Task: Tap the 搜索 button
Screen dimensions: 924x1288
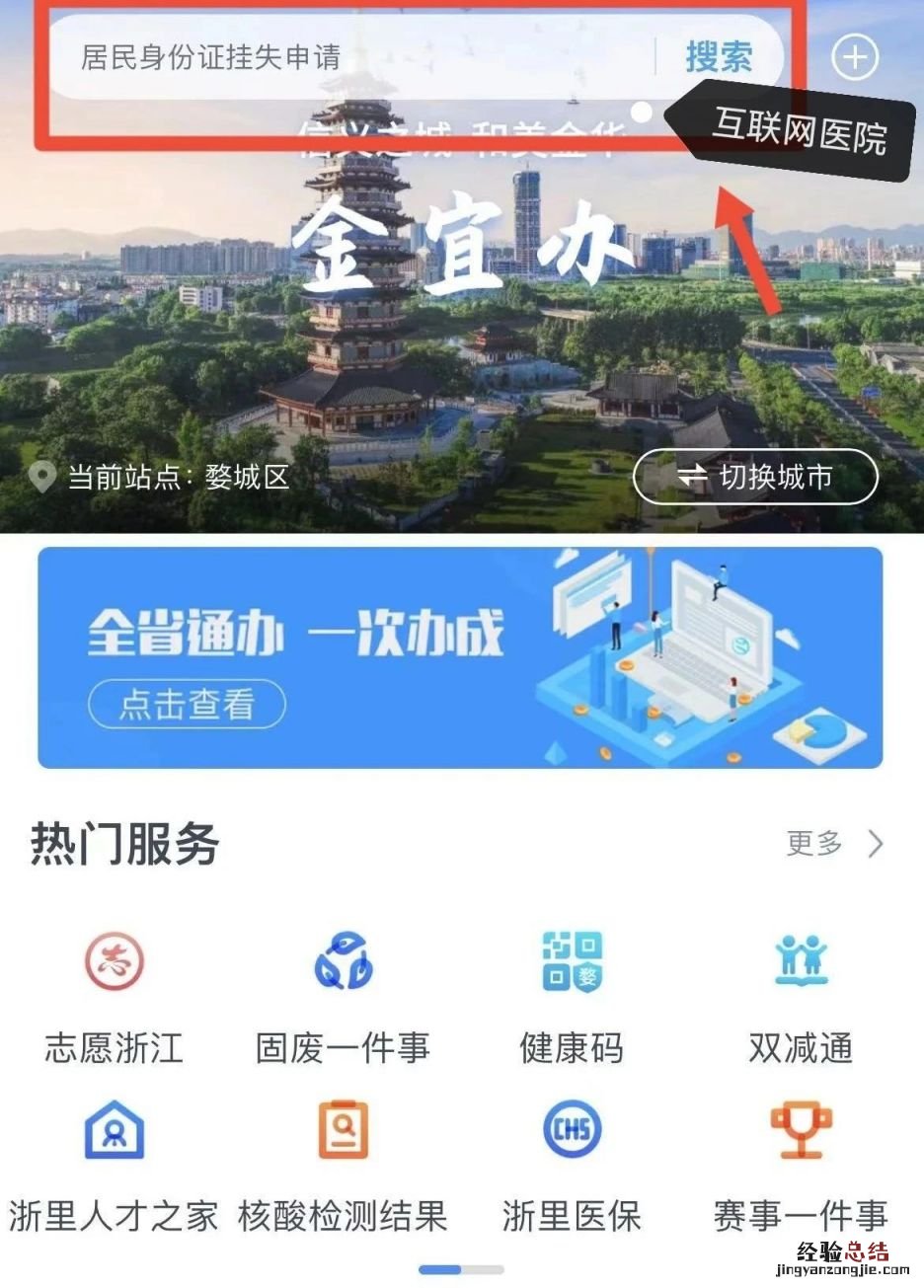Action: (719, 57)
